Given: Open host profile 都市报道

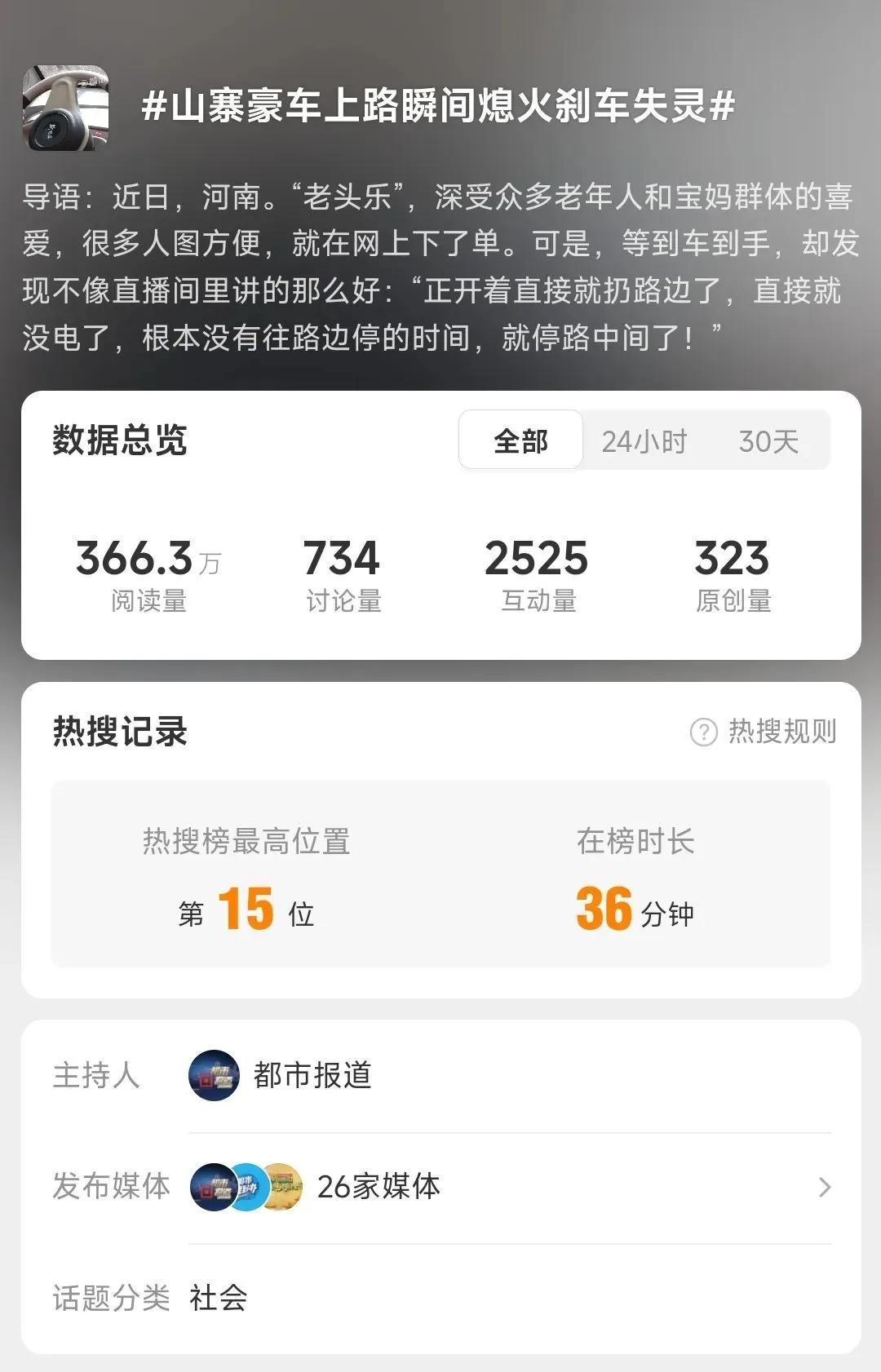Looking at the screenshot, I should point(312,1075).
